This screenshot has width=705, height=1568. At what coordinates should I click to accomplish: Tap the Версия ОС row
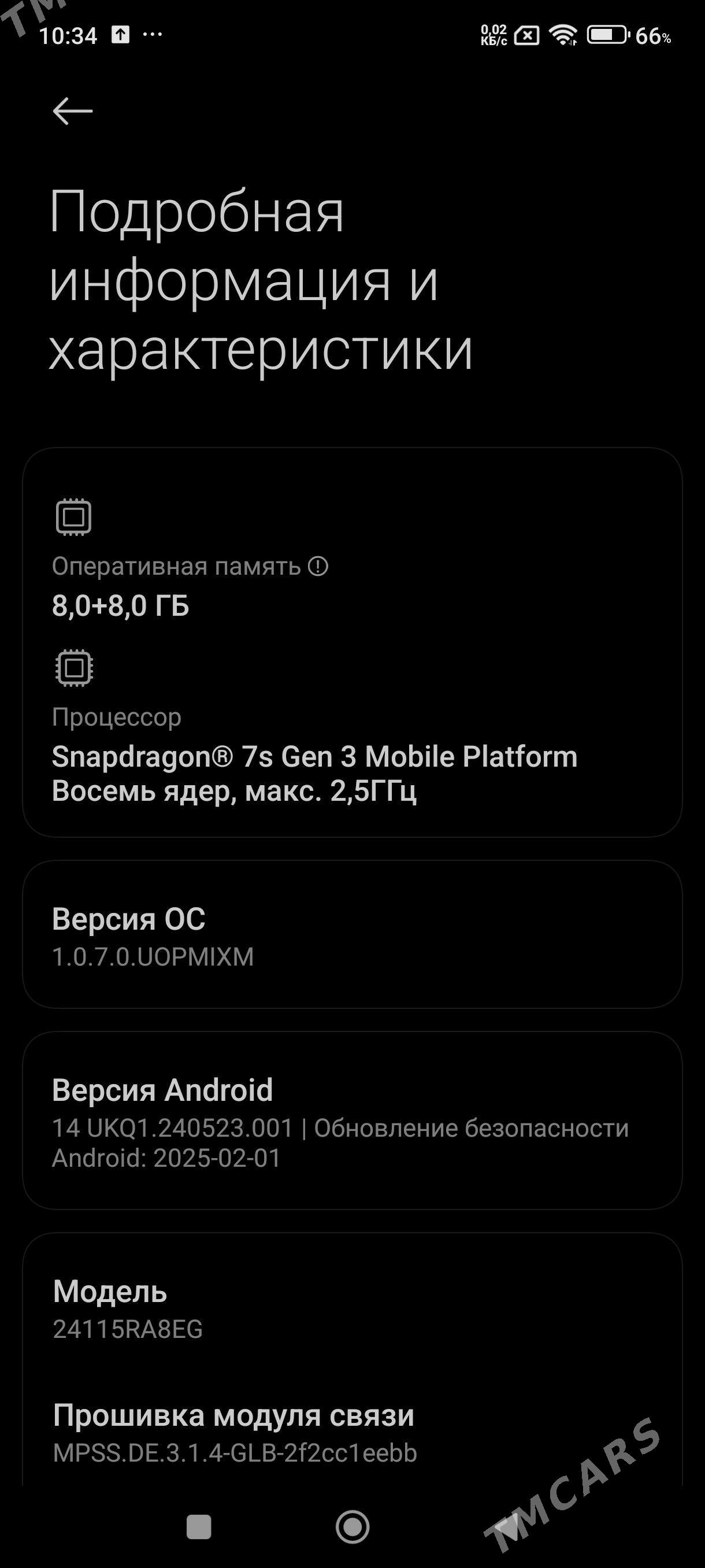[x=351, y=935]
